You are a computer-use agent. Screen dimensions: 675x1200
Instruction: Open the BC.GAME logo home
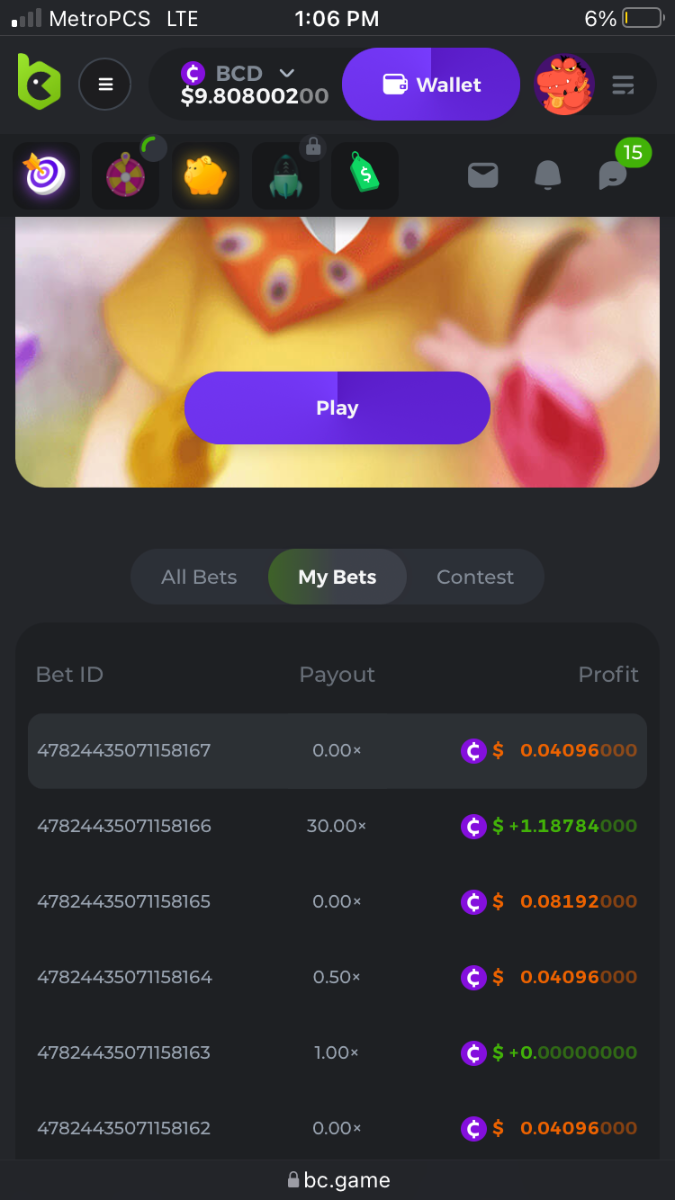click(39, 83)
